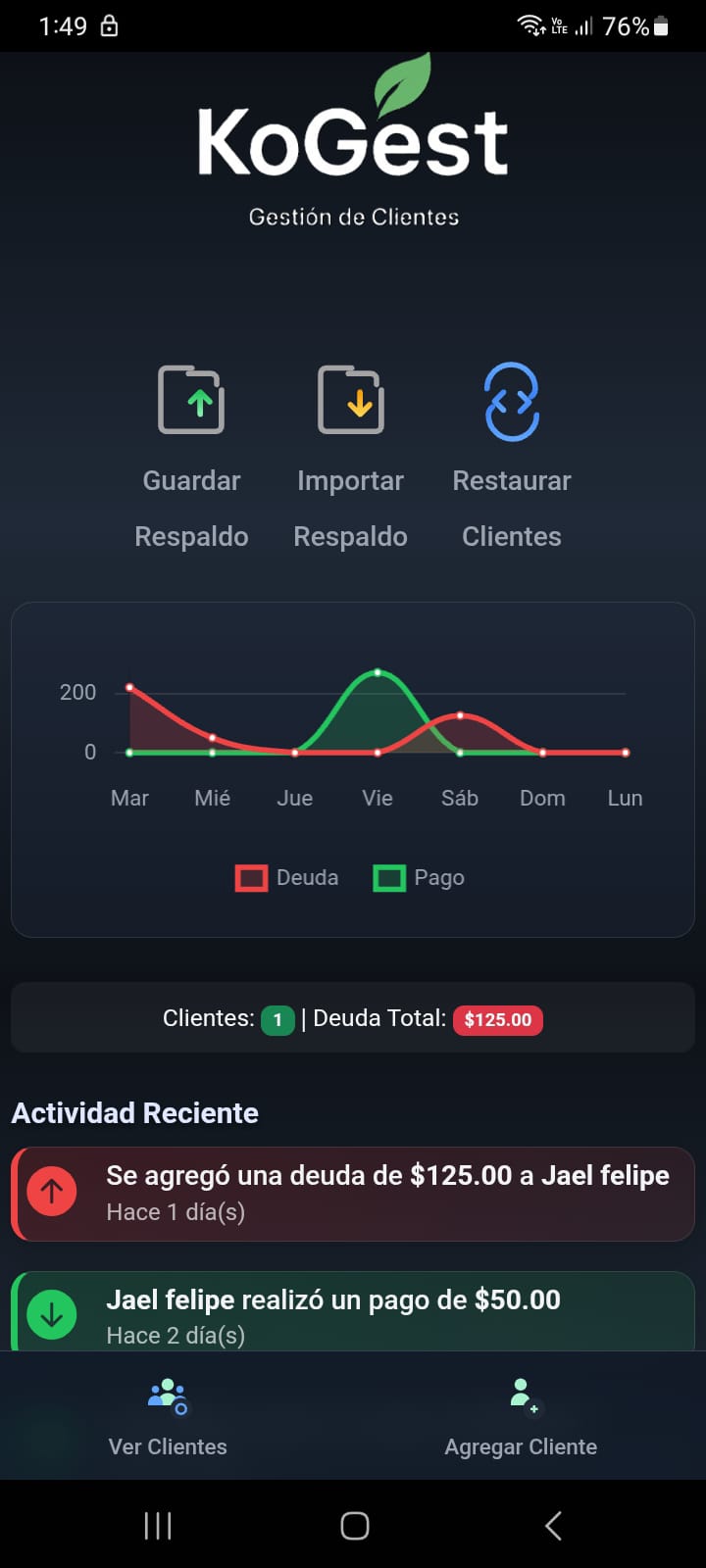This screenshot has width=706, height=1568.
Task: Go to Ver Clientes
Action: pyautogui.click(x=168, y=1417)
